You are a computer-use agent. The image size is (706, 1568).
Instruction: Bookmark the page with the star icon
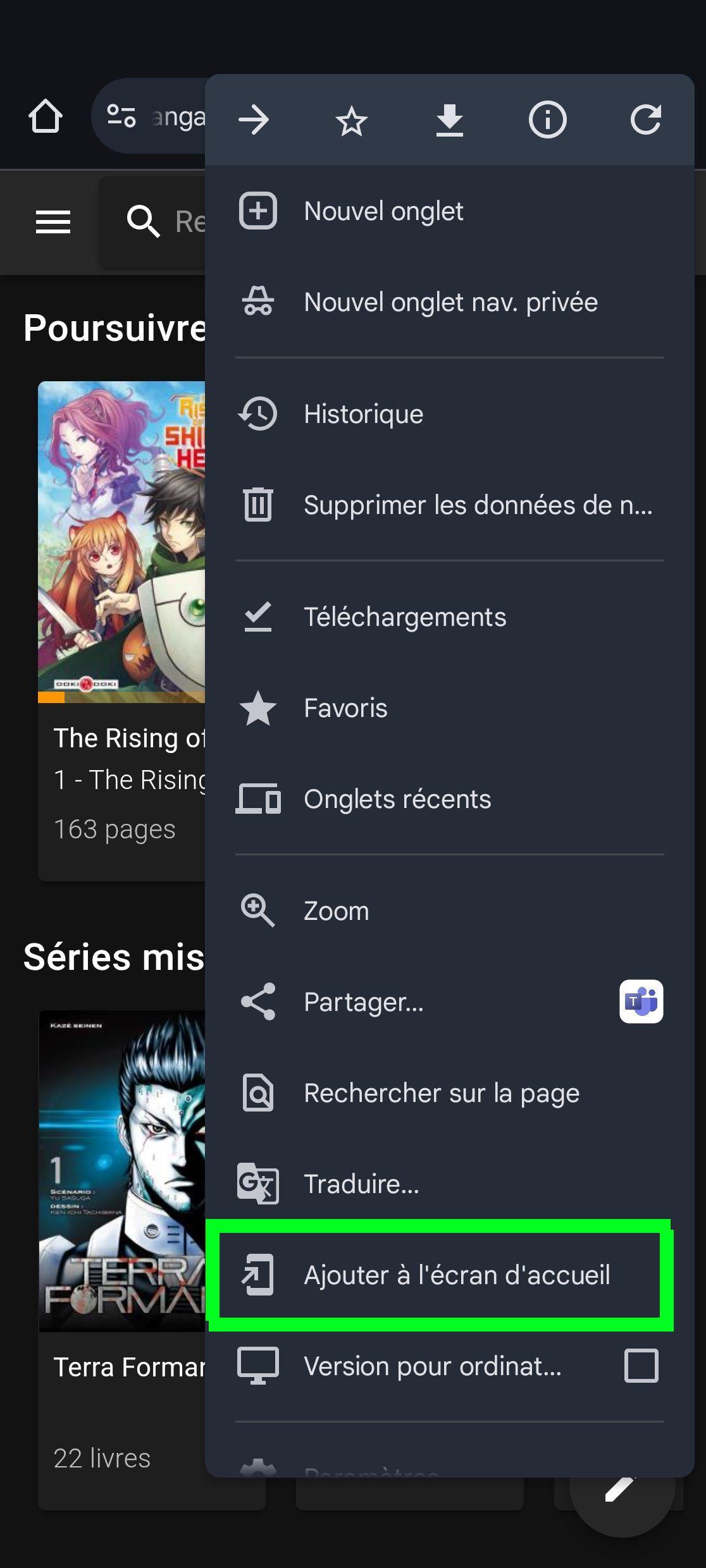[x=352, y=120]
